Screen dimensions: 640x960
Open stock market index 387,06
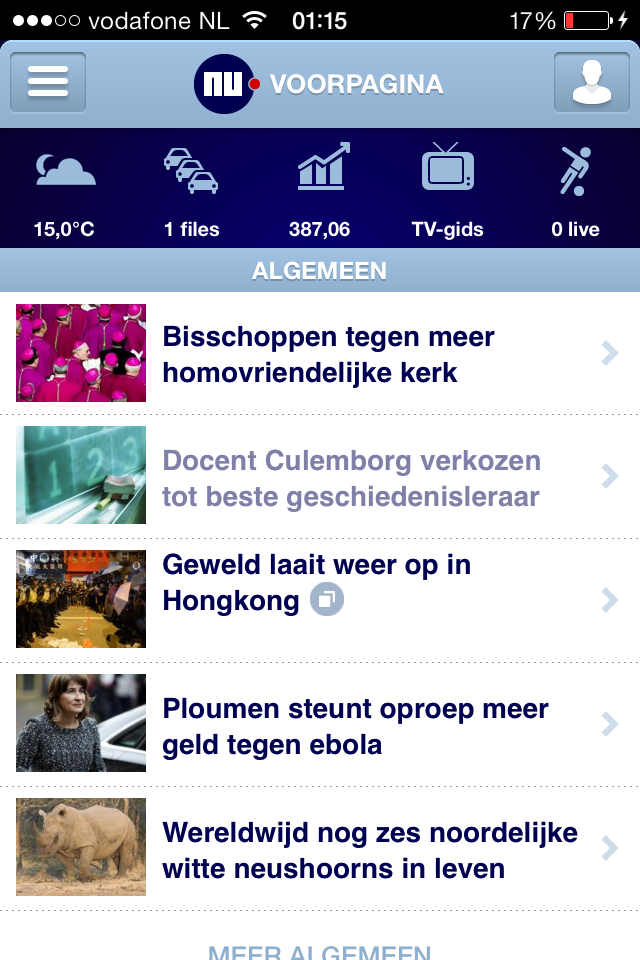[320, 190]
